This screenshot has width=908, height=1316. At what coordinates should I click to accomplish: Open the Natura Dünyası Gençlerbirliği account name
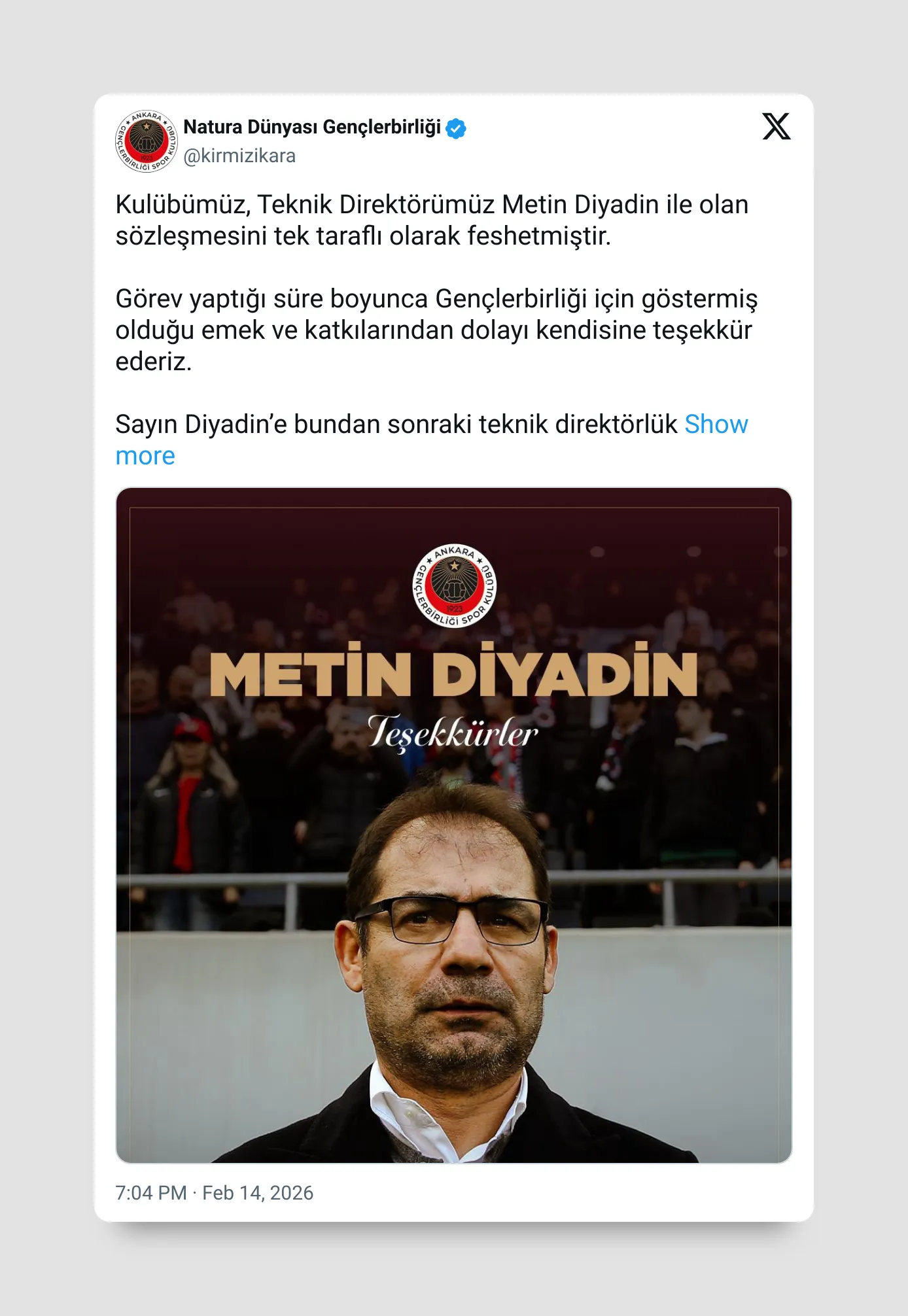pyautogui.click(x=312, y=127)
